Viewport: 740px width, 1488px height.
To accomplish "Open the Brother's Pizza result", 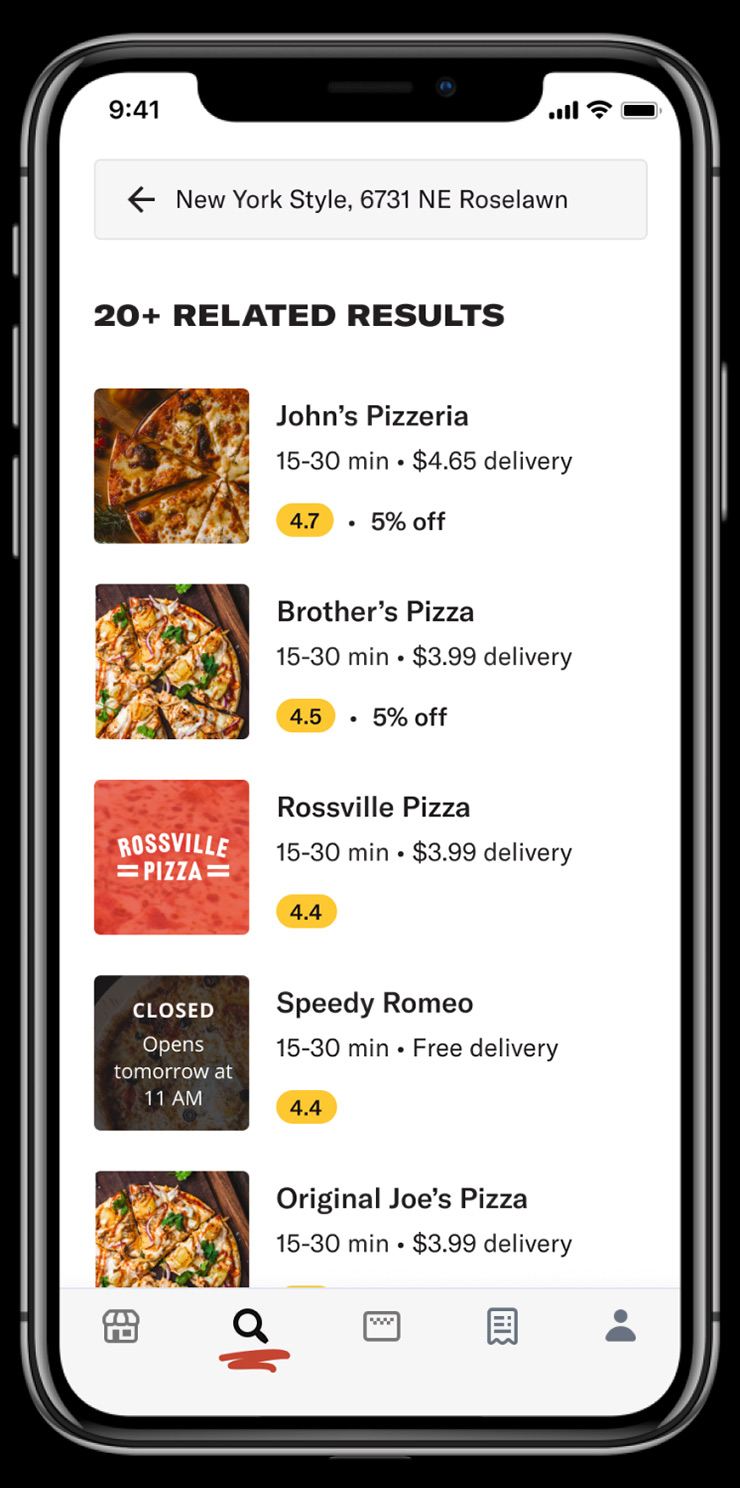I will coord(371,662).
